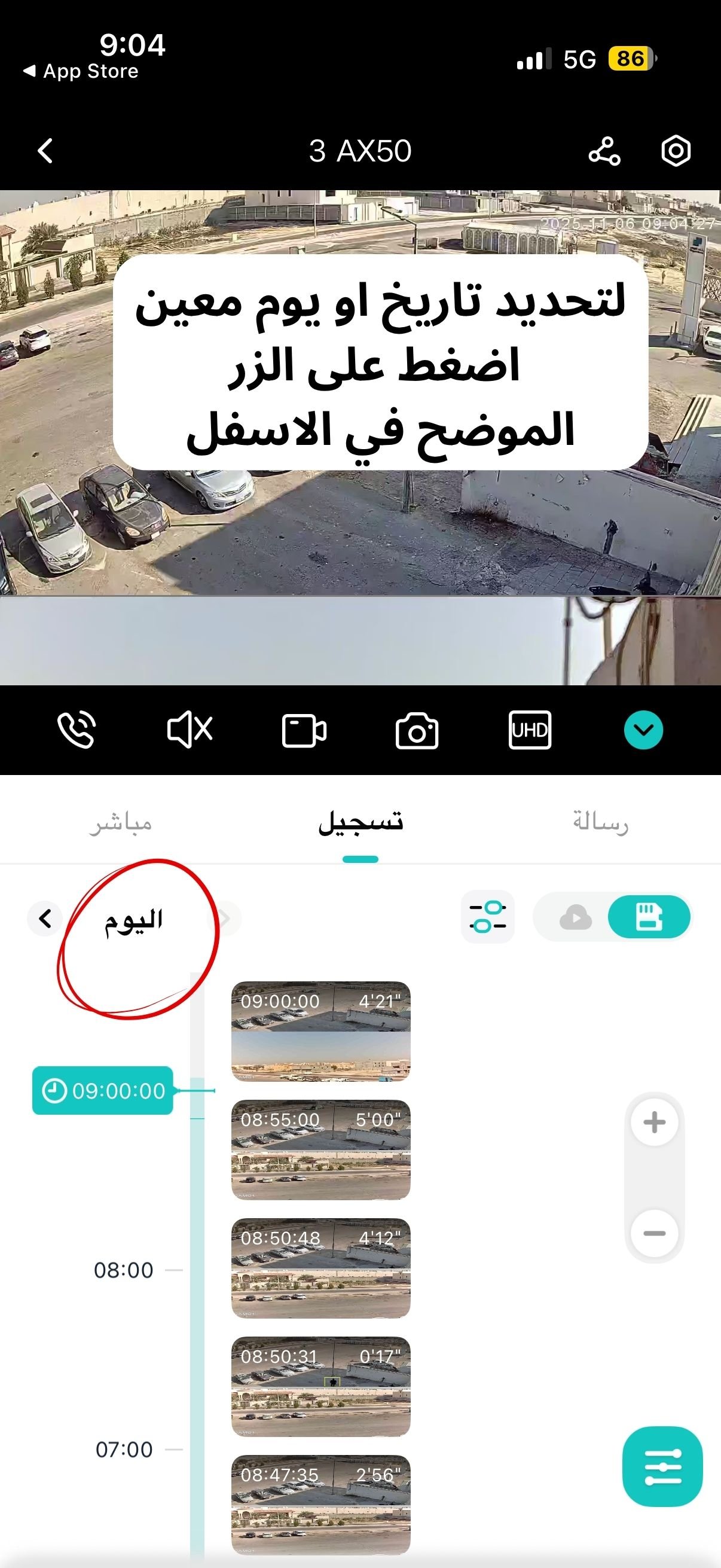Start recording video clip
Screen dimensions: 721x1568
coord(304,730)
